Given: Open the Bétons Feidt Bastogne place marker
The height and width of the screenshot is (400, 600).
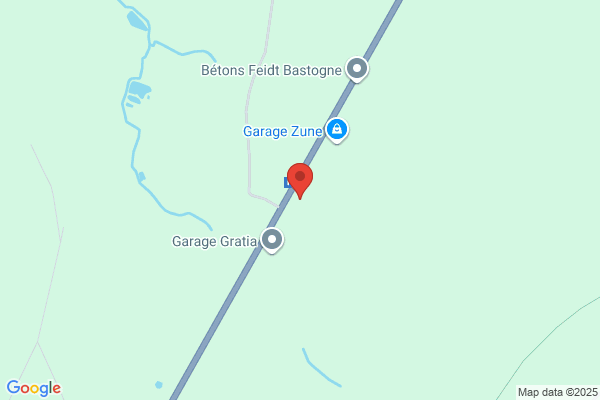Looking at the screenshot, I should coord(357,70).
